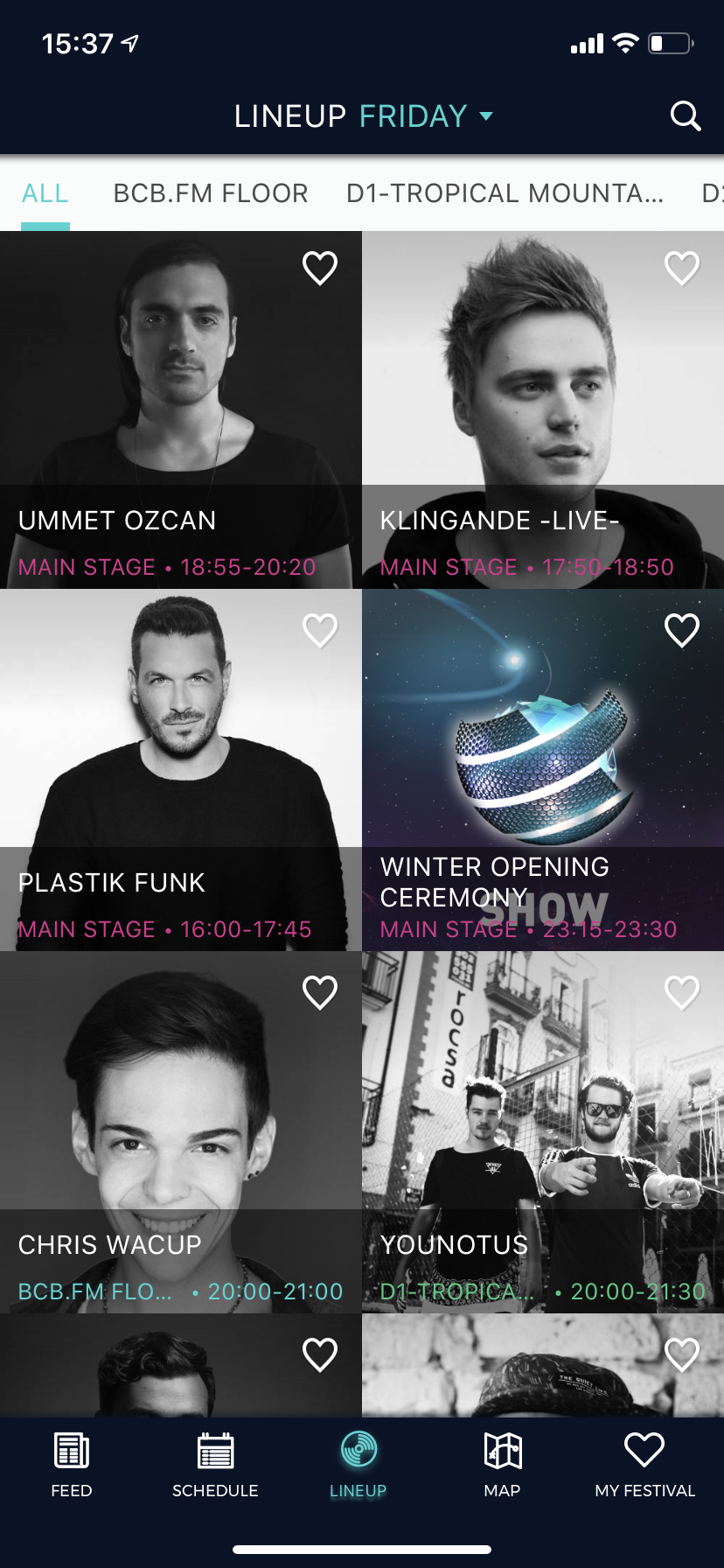Heart the Chris Wacup set
724x1568 pixels.
pyautogui.click(x=319, y=992)
